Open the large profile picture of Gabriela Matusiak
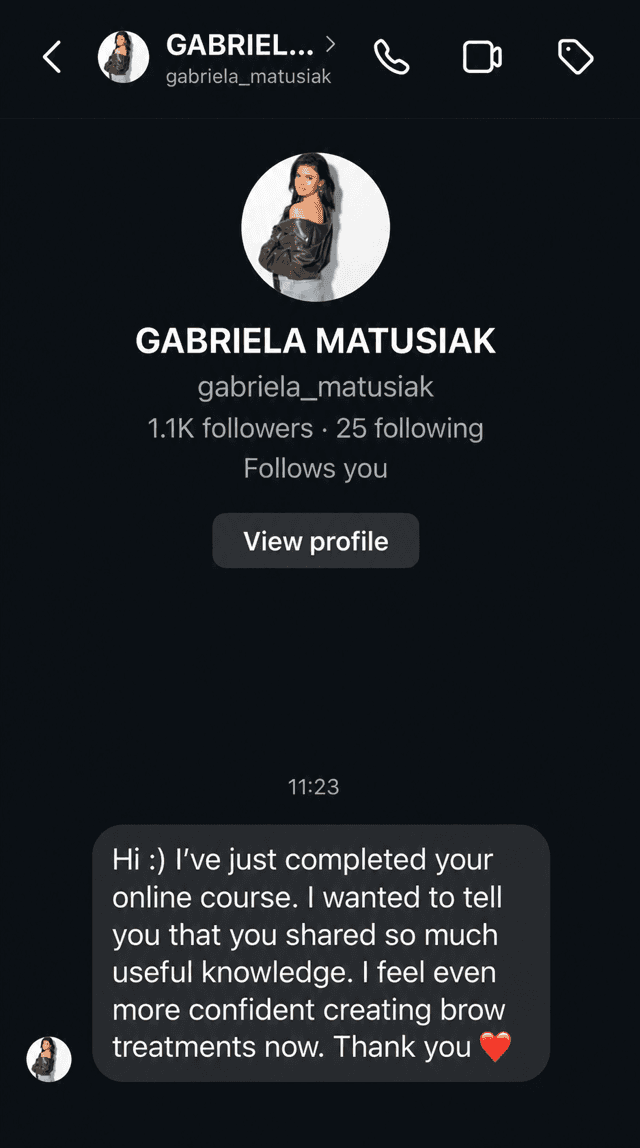The image size is (640, 1148). click(316, 227)
